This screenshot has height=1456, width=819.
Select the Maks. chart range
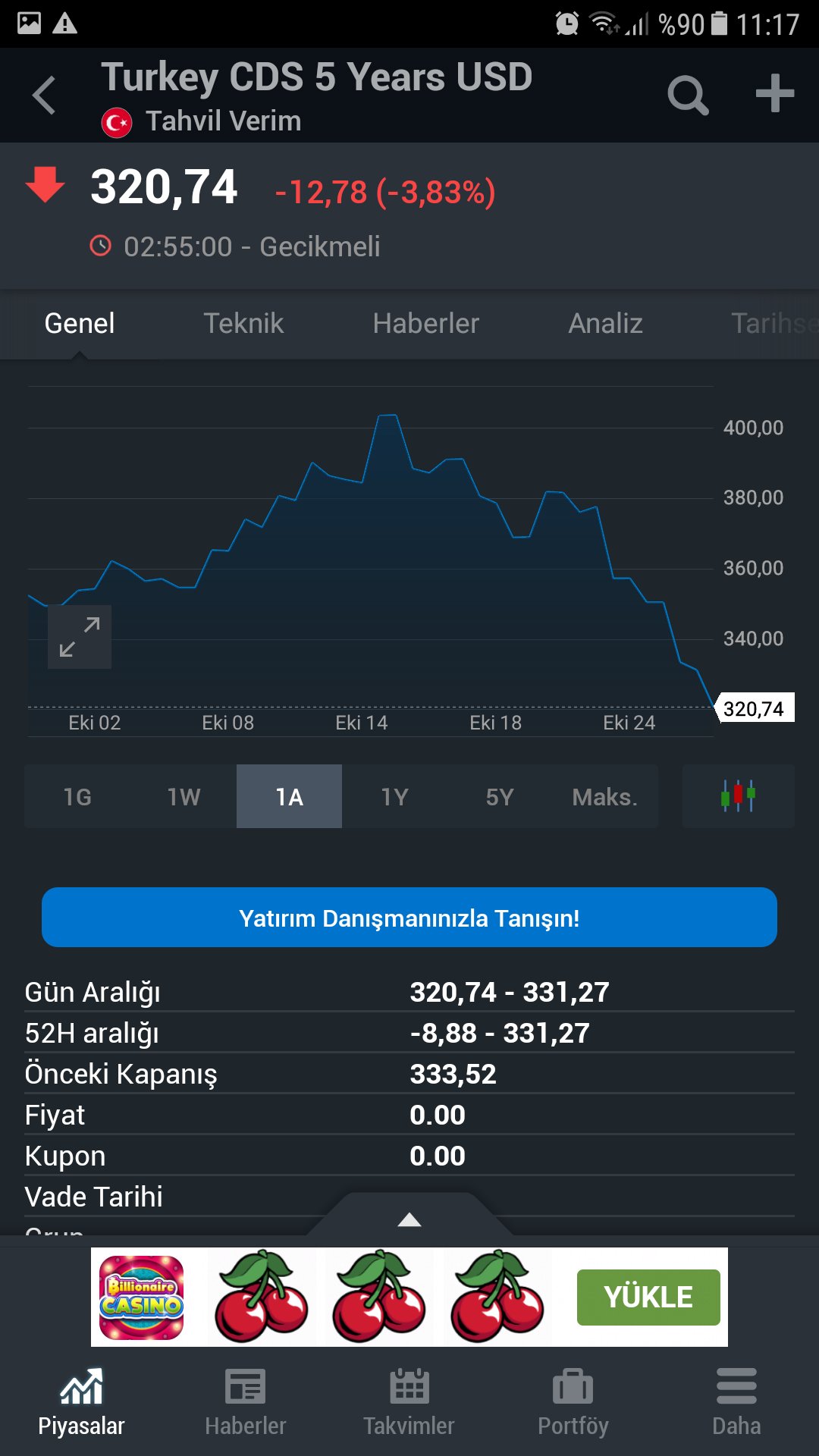(x=605, y=797)
